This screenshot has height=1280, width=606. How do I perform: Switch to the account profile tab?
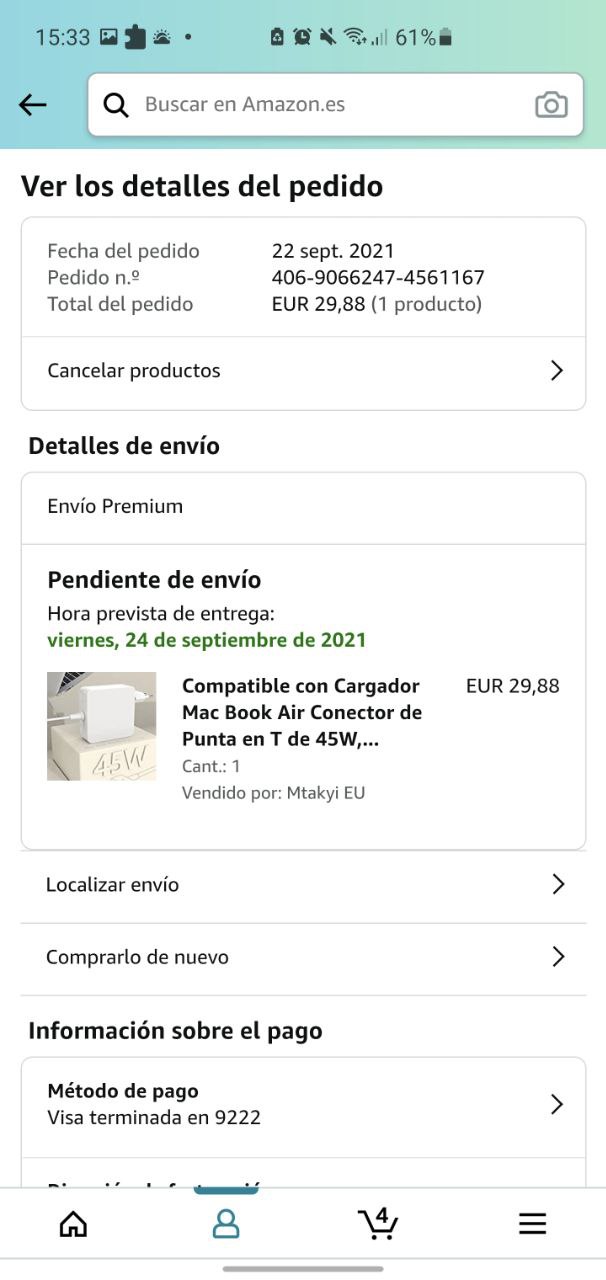(x=226, y=1224)
